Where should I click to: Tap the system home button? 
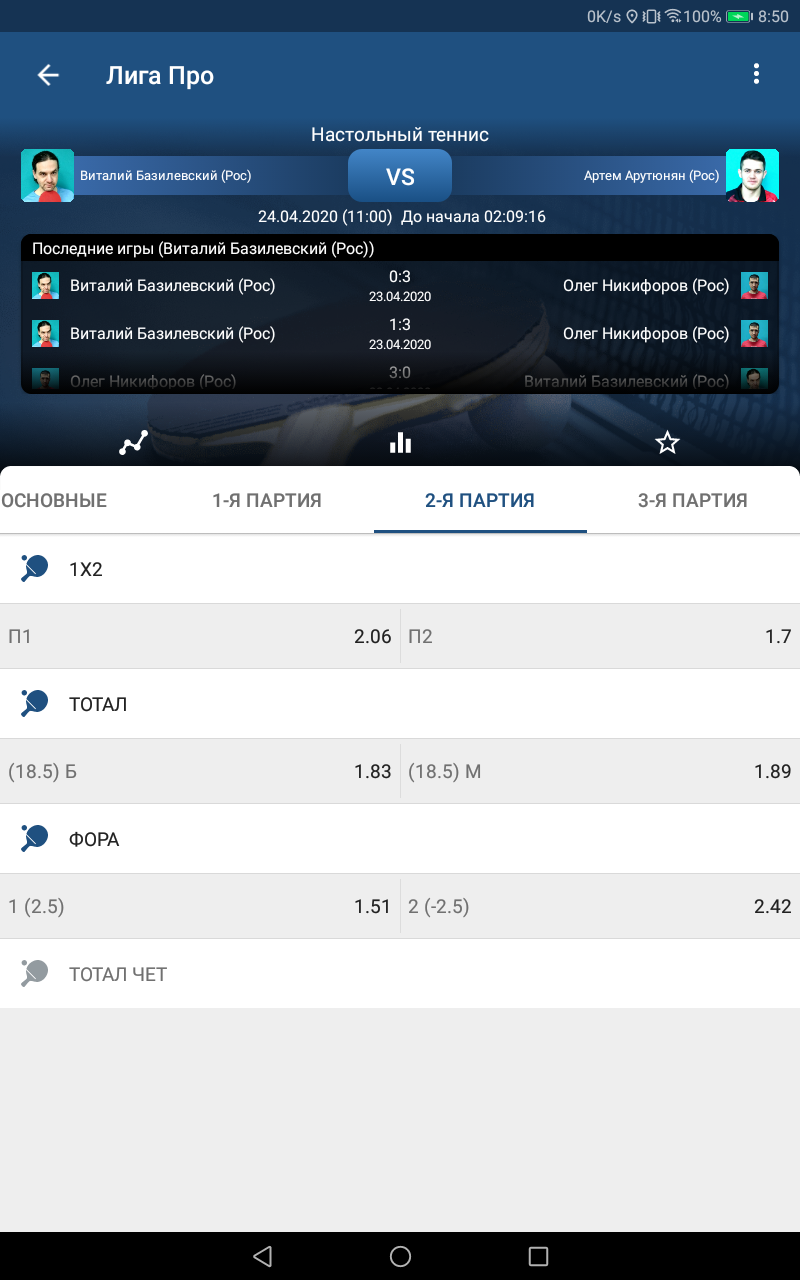[400, 1256]
